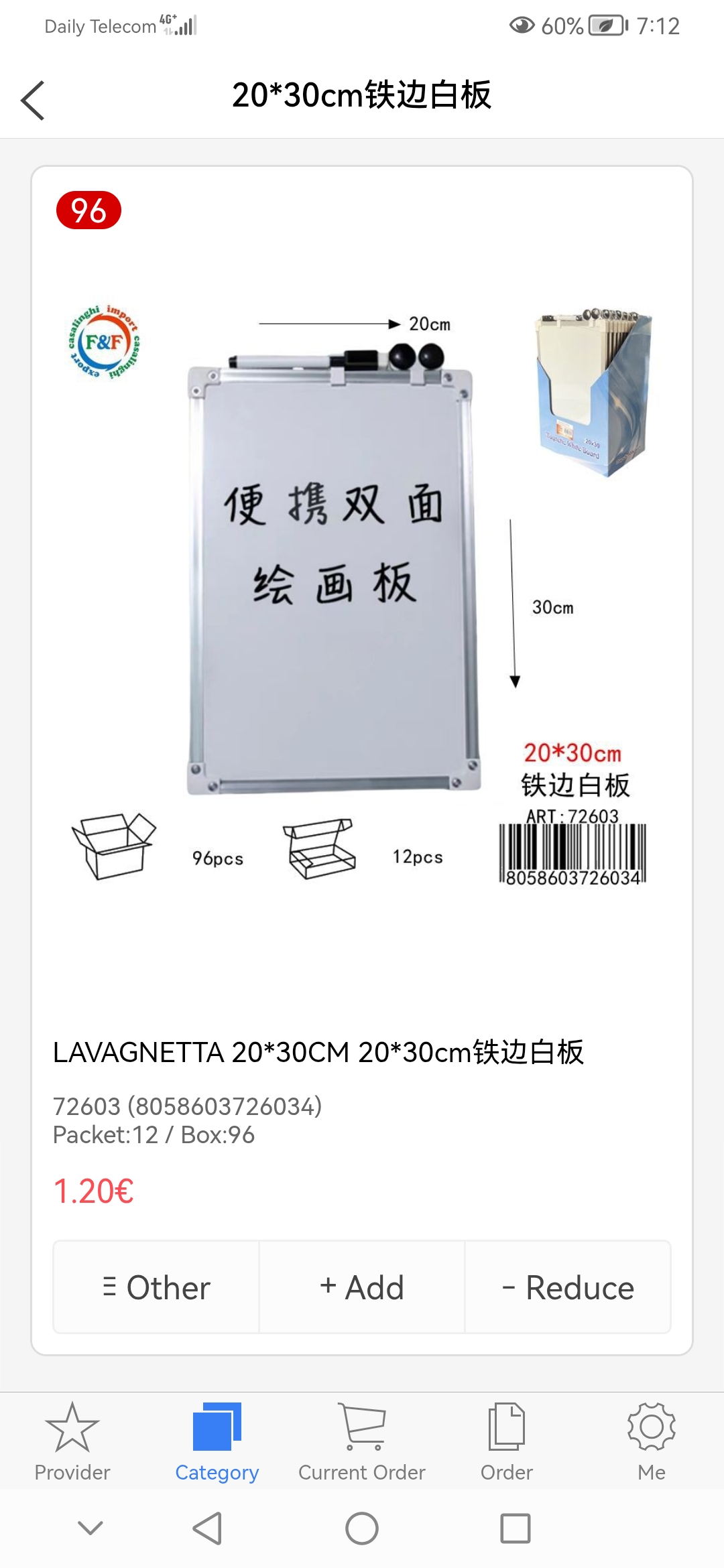Tap the Other button
Viewport: 724px width, 1568px height.
(x=157, y=1287)
